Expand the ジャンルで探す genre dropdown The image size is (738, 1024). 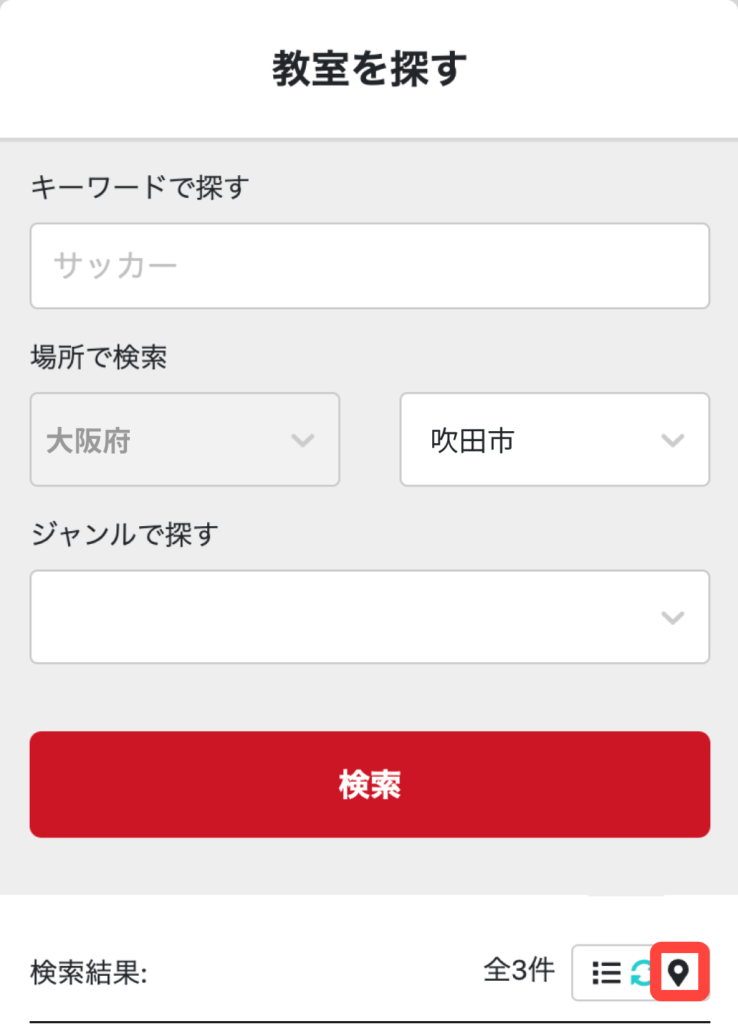coord(369,617)
